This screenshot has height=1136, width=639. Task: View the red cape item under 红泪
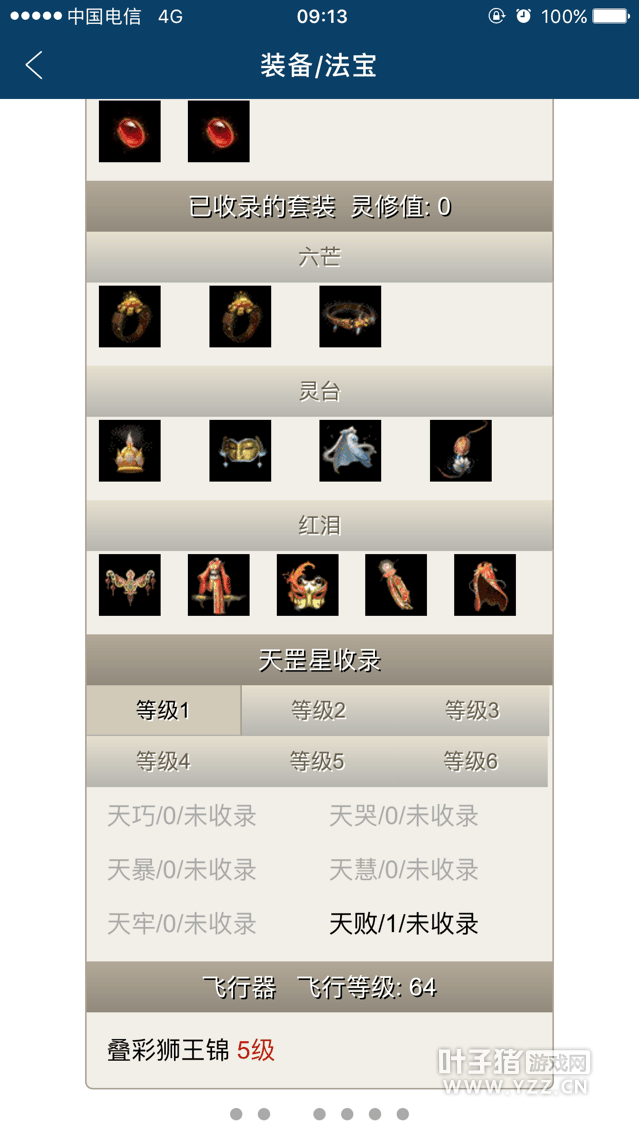point(485,585)
